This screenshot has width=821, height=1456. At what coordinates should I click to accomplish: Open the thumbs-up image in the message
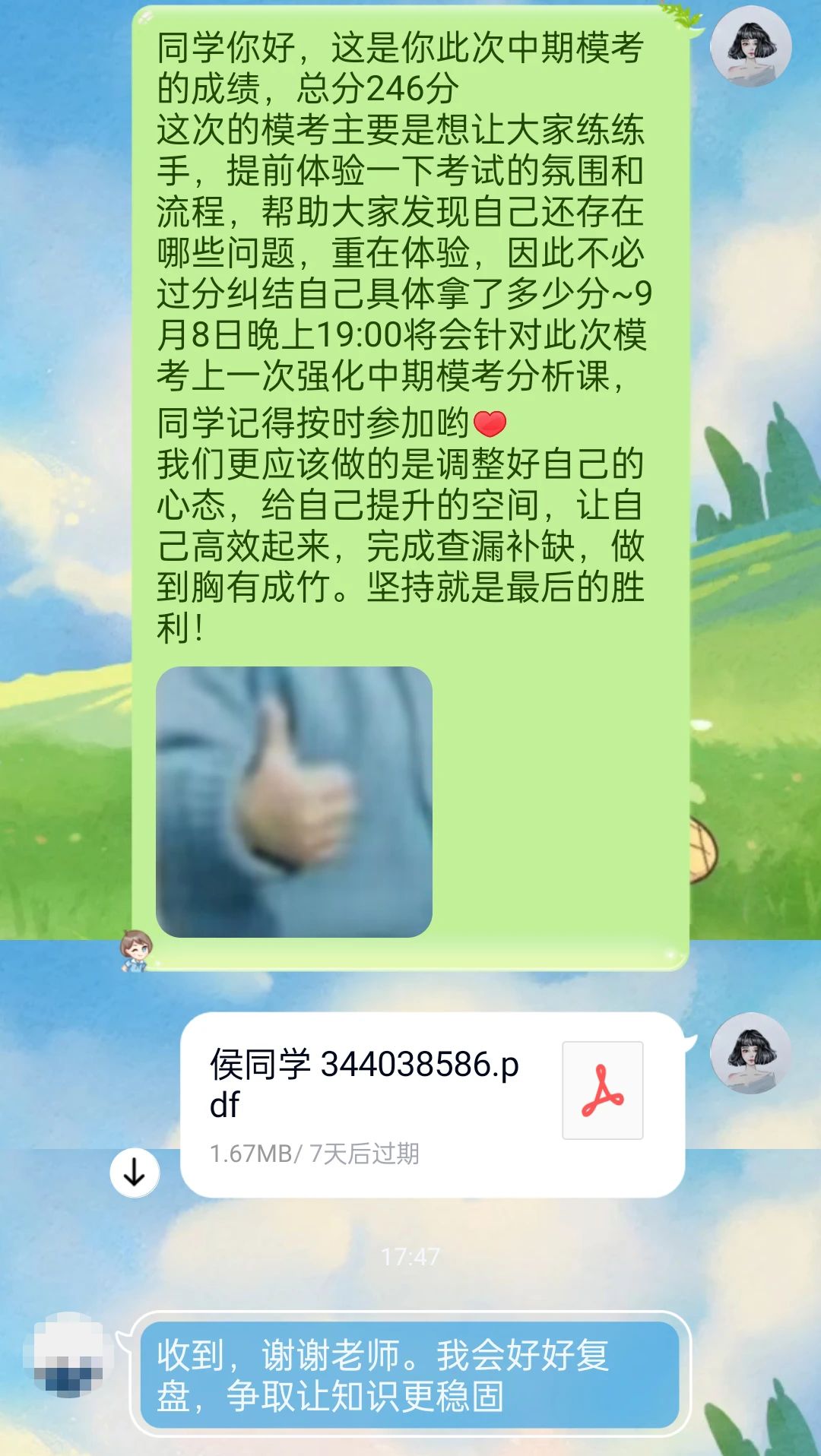[294, 802]
